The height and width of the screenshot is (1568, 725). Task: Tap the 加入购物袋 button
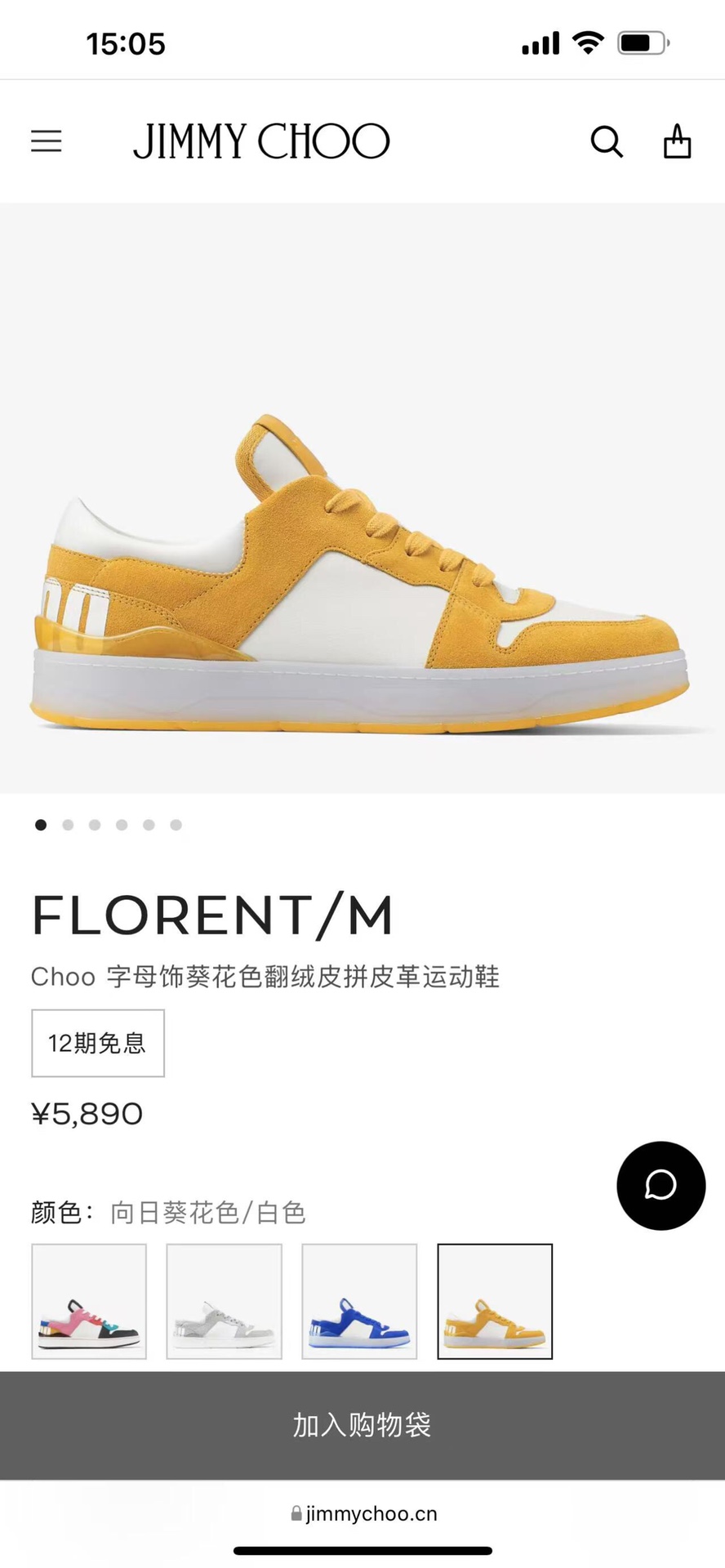tap(362, 1425)
